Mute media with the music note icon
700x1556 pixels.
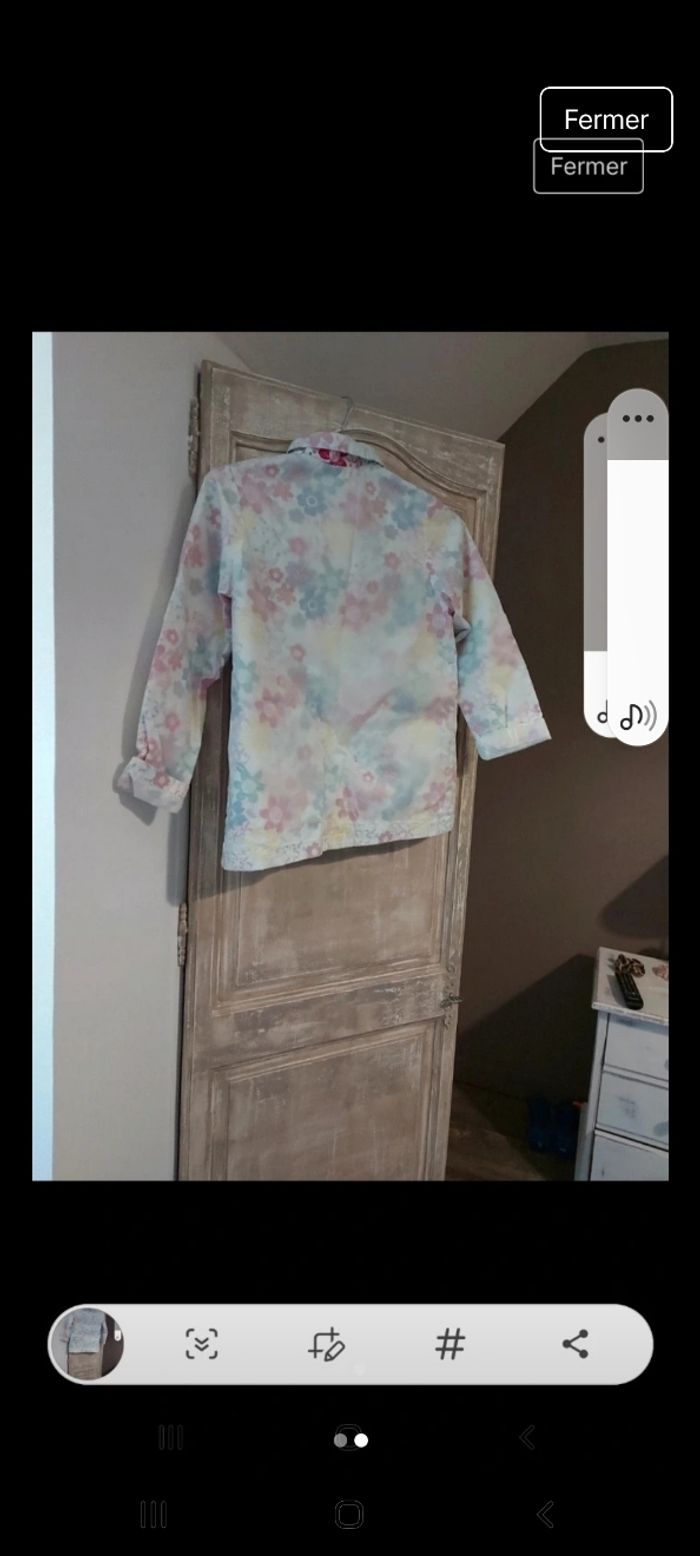click(637, 716)
